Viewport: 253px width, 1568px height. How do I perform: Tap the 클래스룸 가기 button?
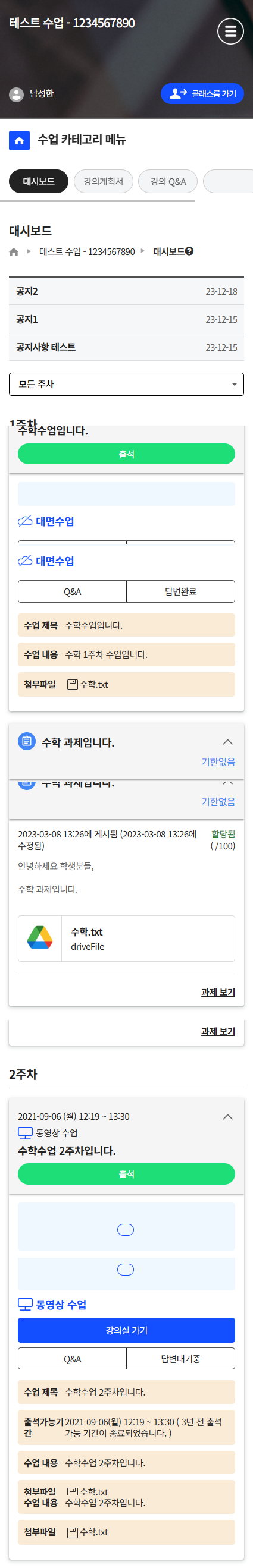pyautogui.click(x=202, y=94)
